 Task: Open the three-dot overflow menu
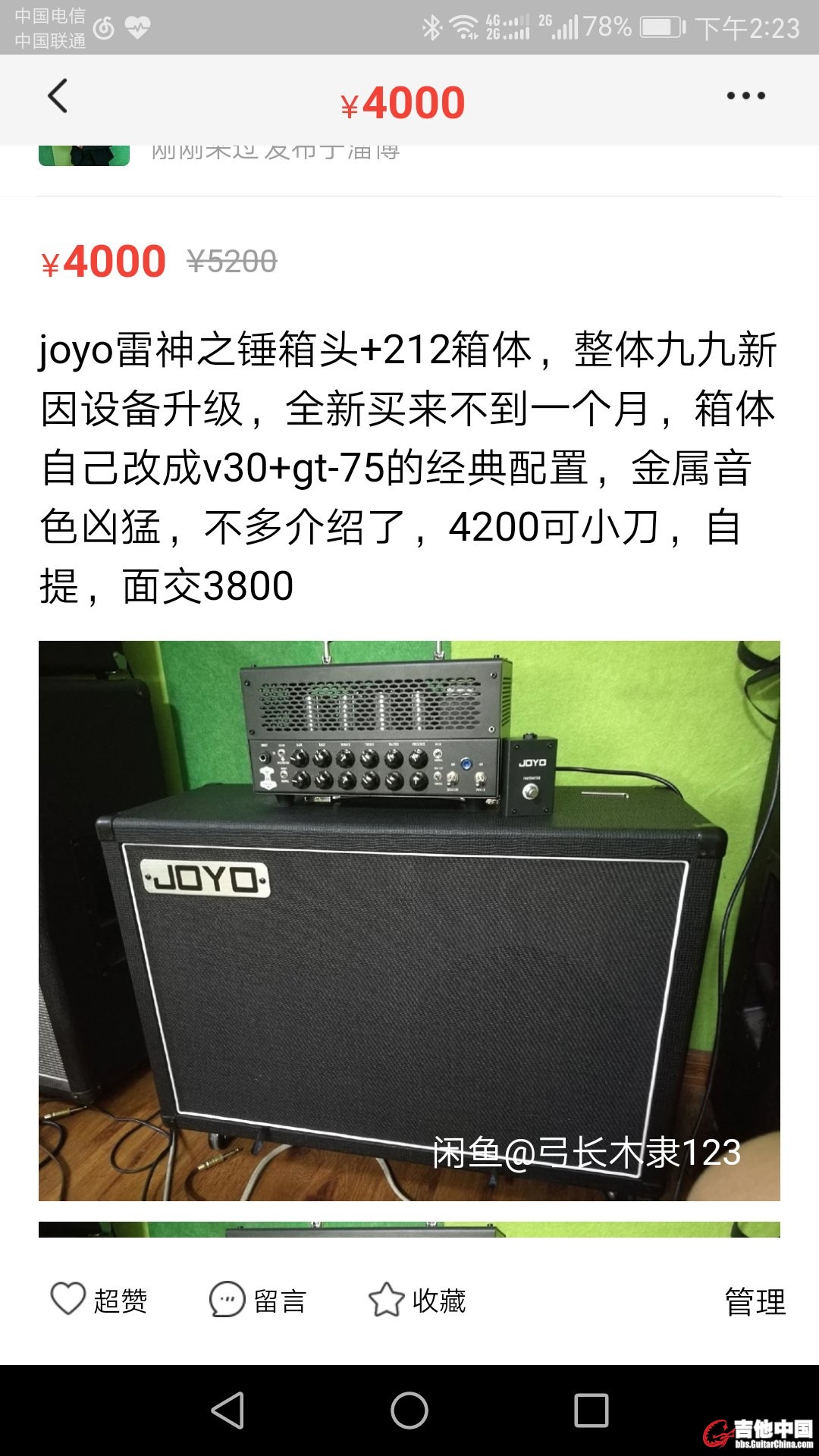(x=745, y=96)
